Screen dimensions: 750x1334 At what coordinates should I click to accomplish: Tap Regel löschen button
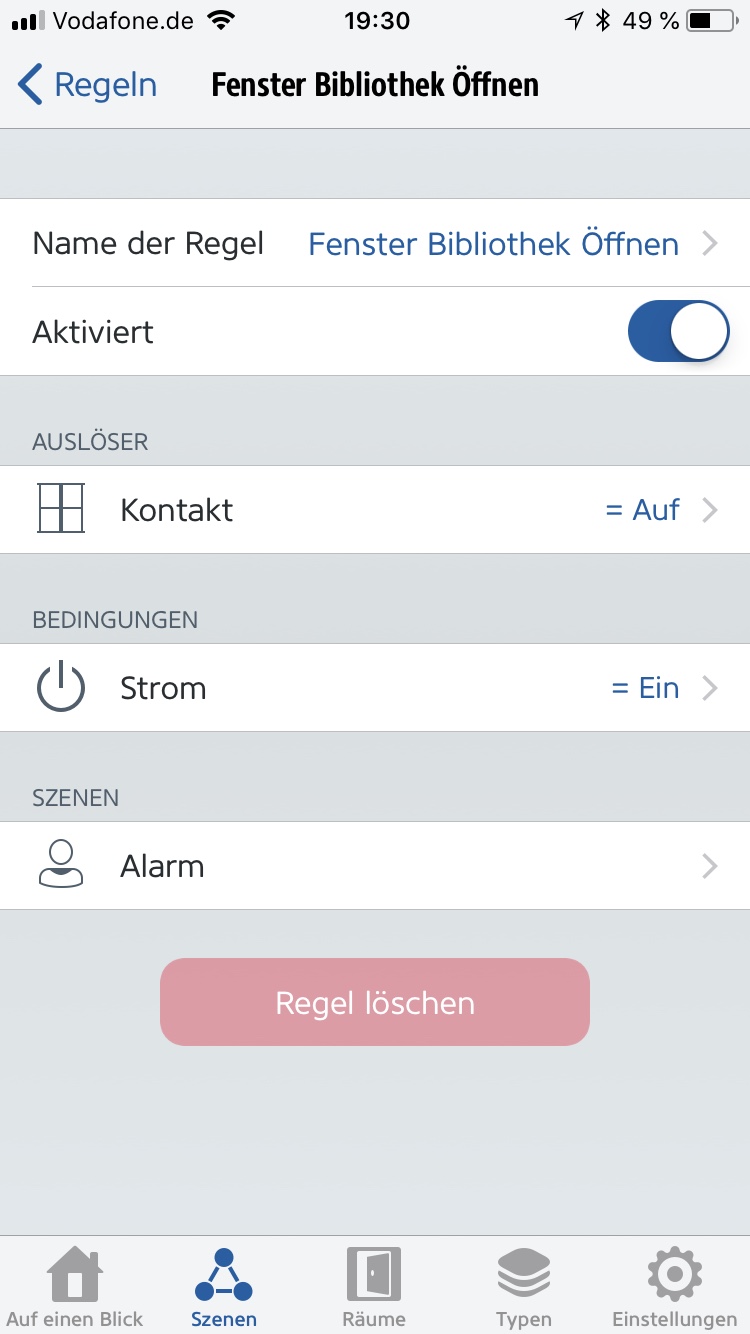click(x=375, y=1002)
